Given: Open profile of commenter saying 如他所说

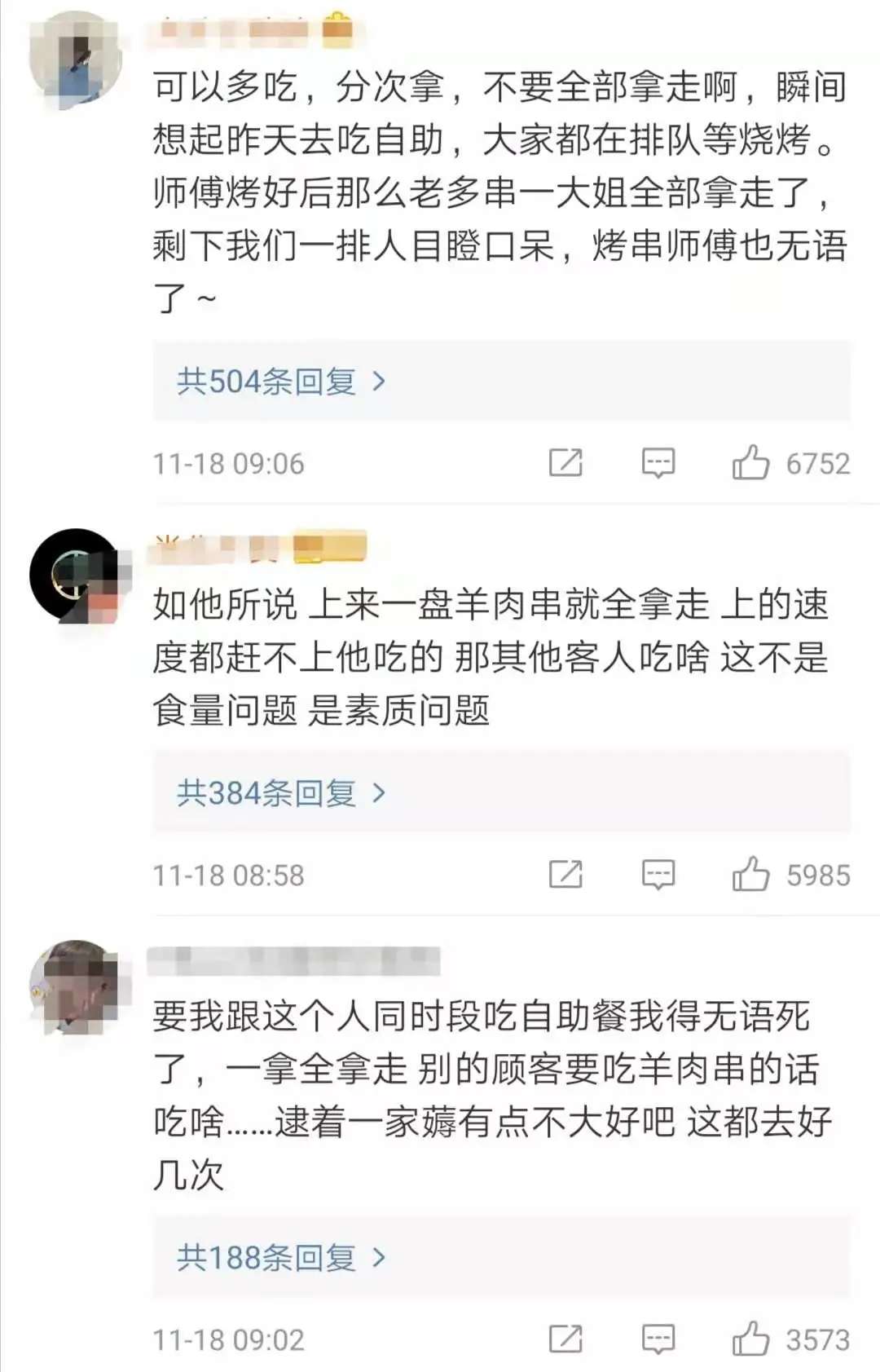Looking at the screenshot, I should [x=75, y=576].
